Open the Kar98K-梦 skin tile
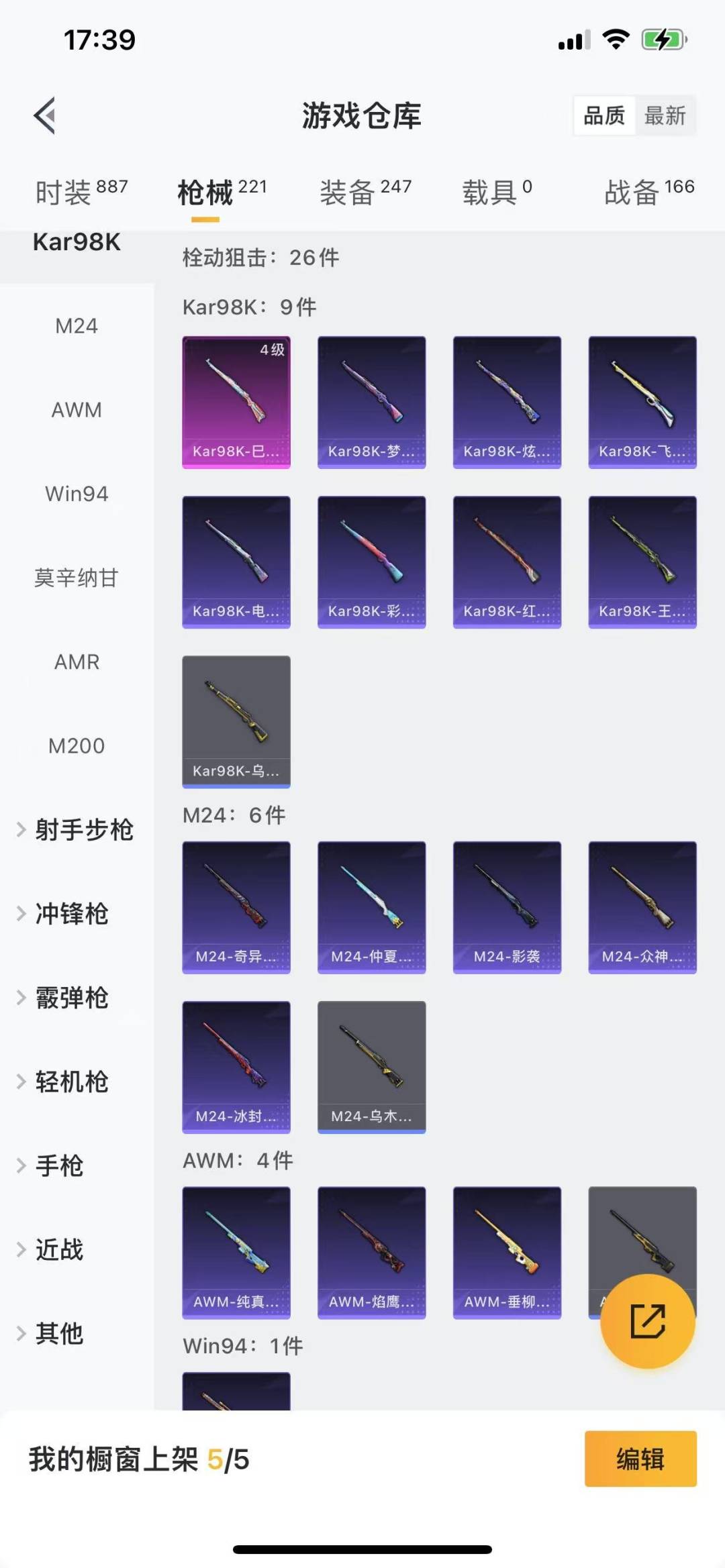 coord(371,402)
